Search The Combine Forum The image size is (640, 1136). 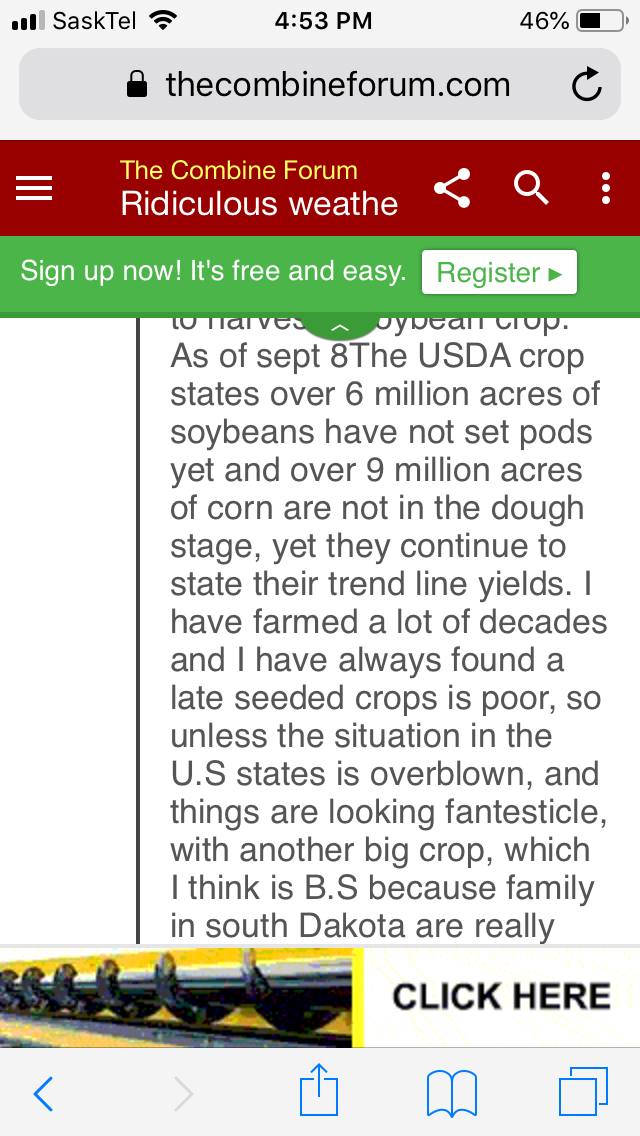coord(531,188)
